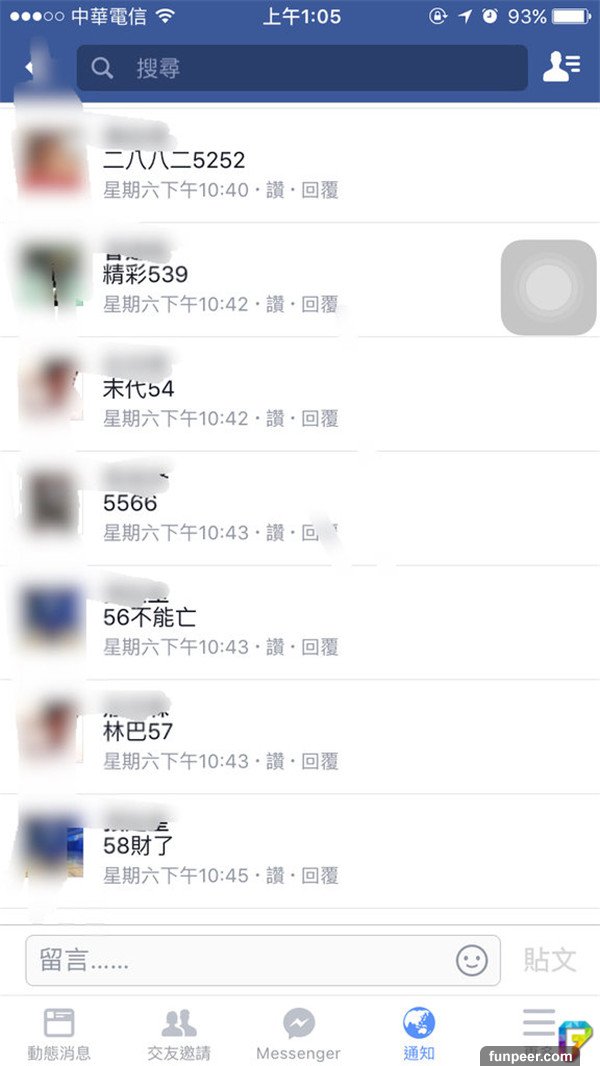Like the comment 56不能亡
The image size is (600, 1066).
[x=275, y=647]
